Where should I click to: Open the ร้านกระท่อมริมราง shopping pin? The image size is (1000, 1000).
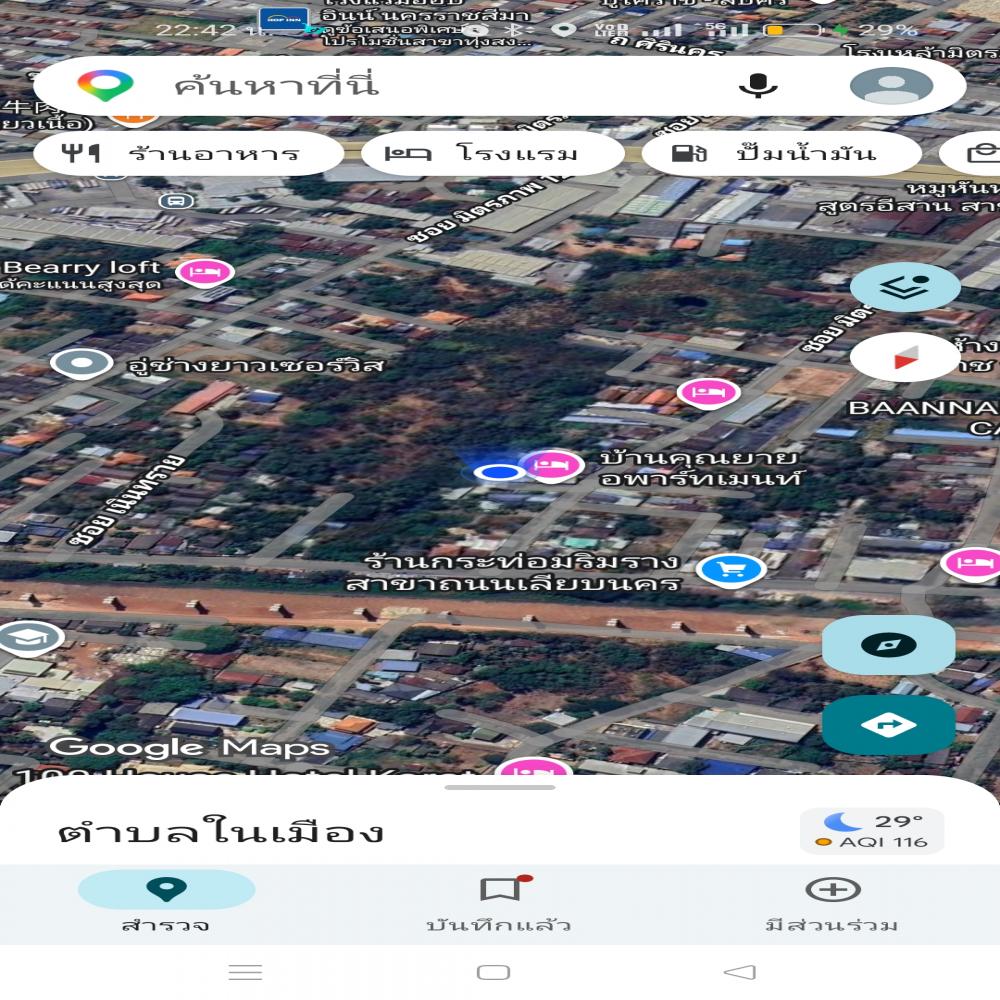pyautogui.click(x=730, y=570)
